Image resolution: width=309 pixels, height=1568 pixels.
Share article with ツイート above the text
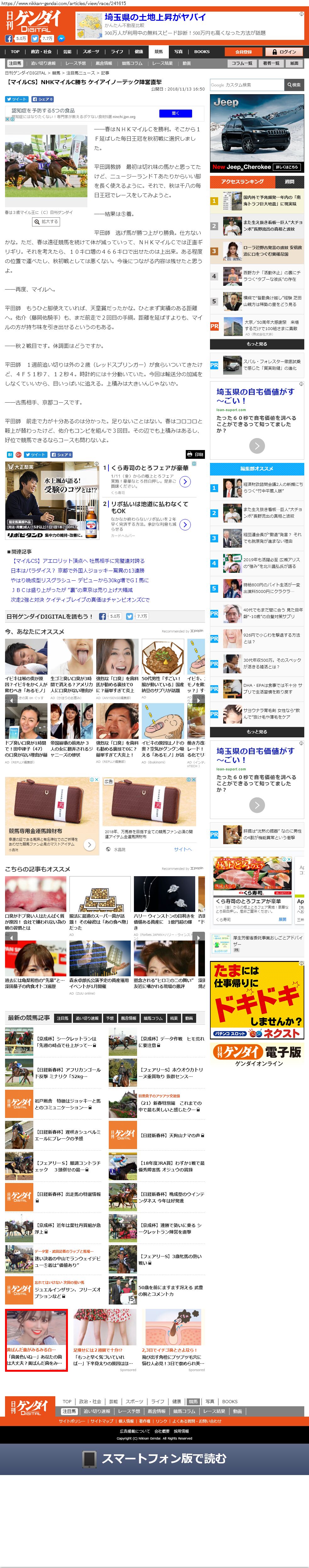click(16, 99)
